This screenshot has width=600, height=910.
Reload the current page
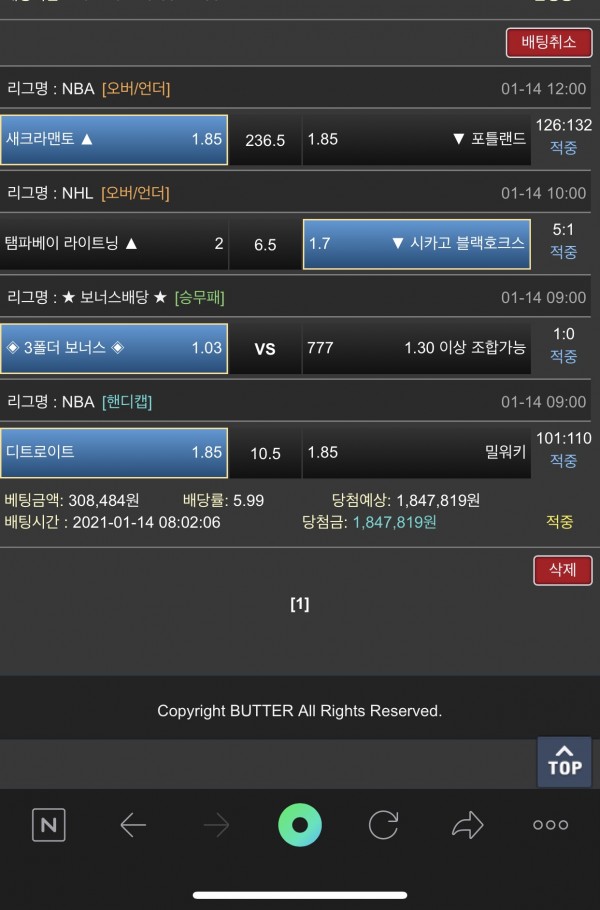[x=383, y=825]
